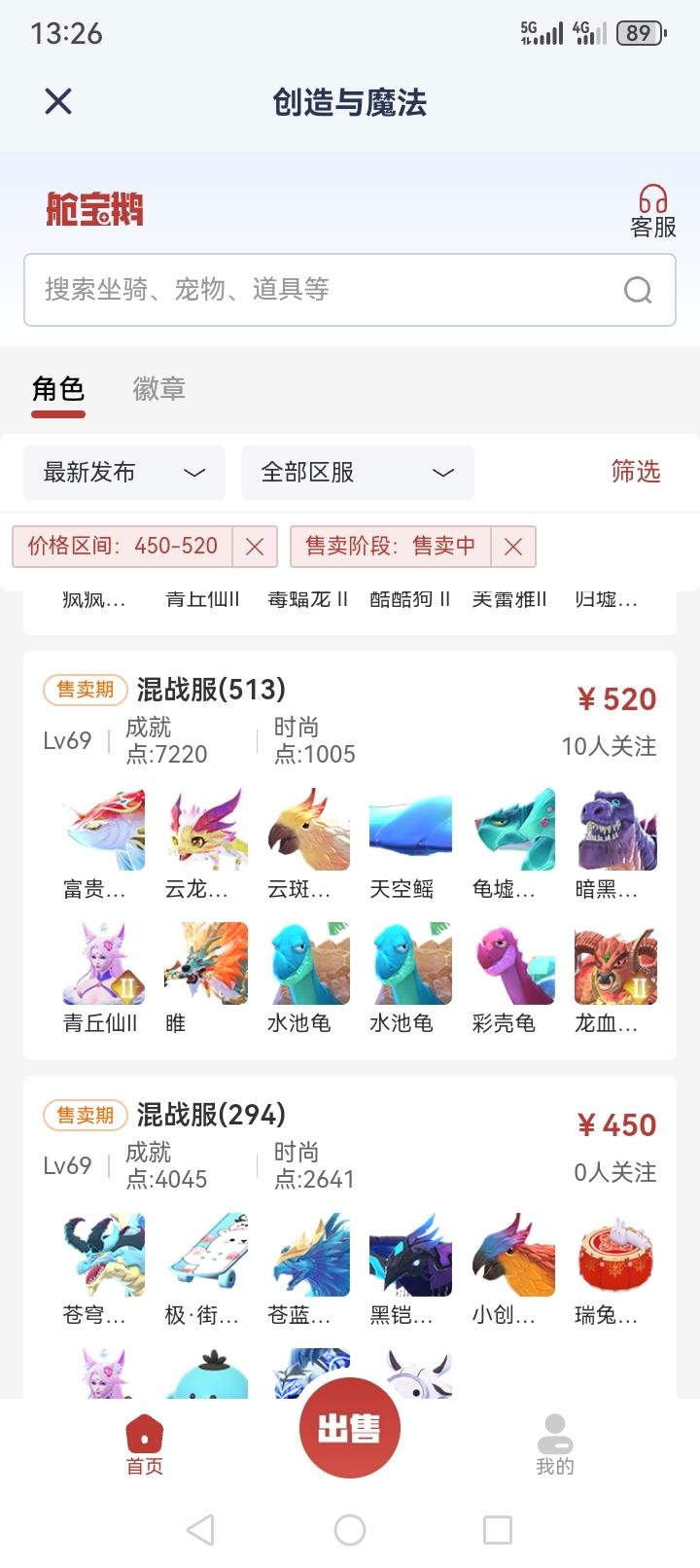Remove the 价格区间 450-520 filter chip
Image resolution: width=700 pixels, height=1568 pixels.
(253, 547)
